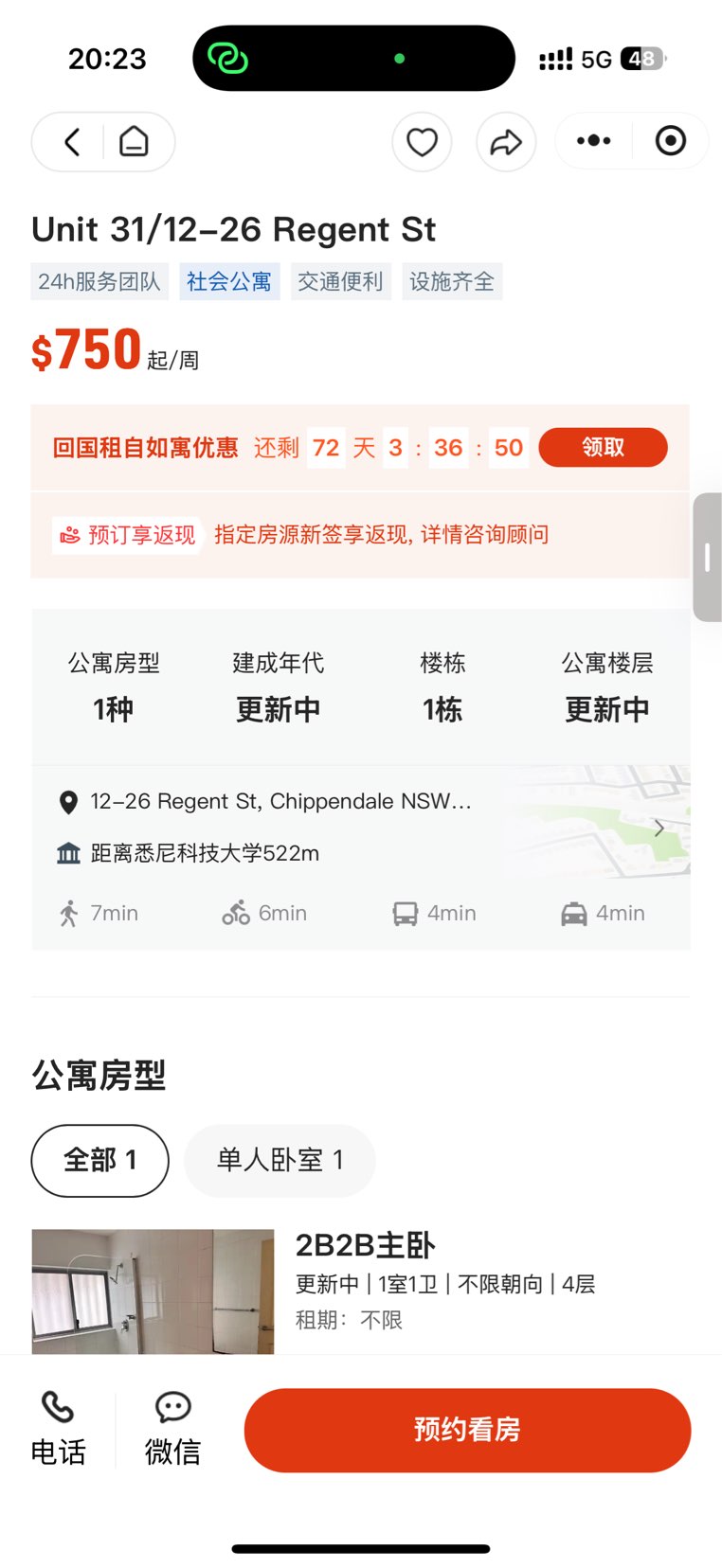Tap the side floating handle tab
Screen dimensions: 722x1568
707,557
